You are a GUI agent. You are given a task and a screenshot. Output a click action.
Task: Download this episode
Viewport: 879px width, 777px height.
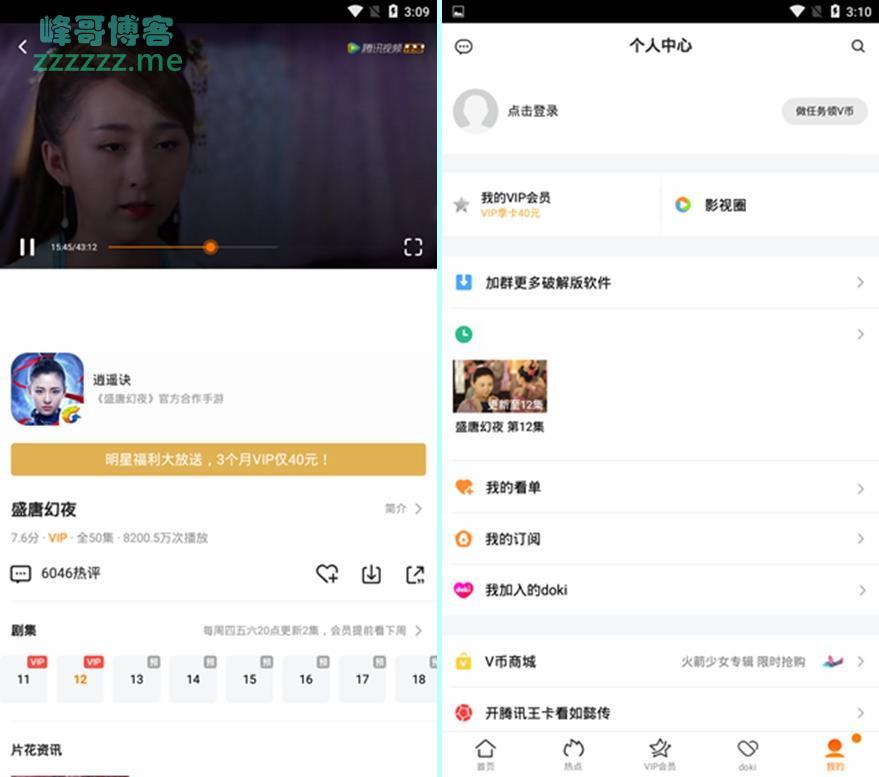click(x=371, y=574)
